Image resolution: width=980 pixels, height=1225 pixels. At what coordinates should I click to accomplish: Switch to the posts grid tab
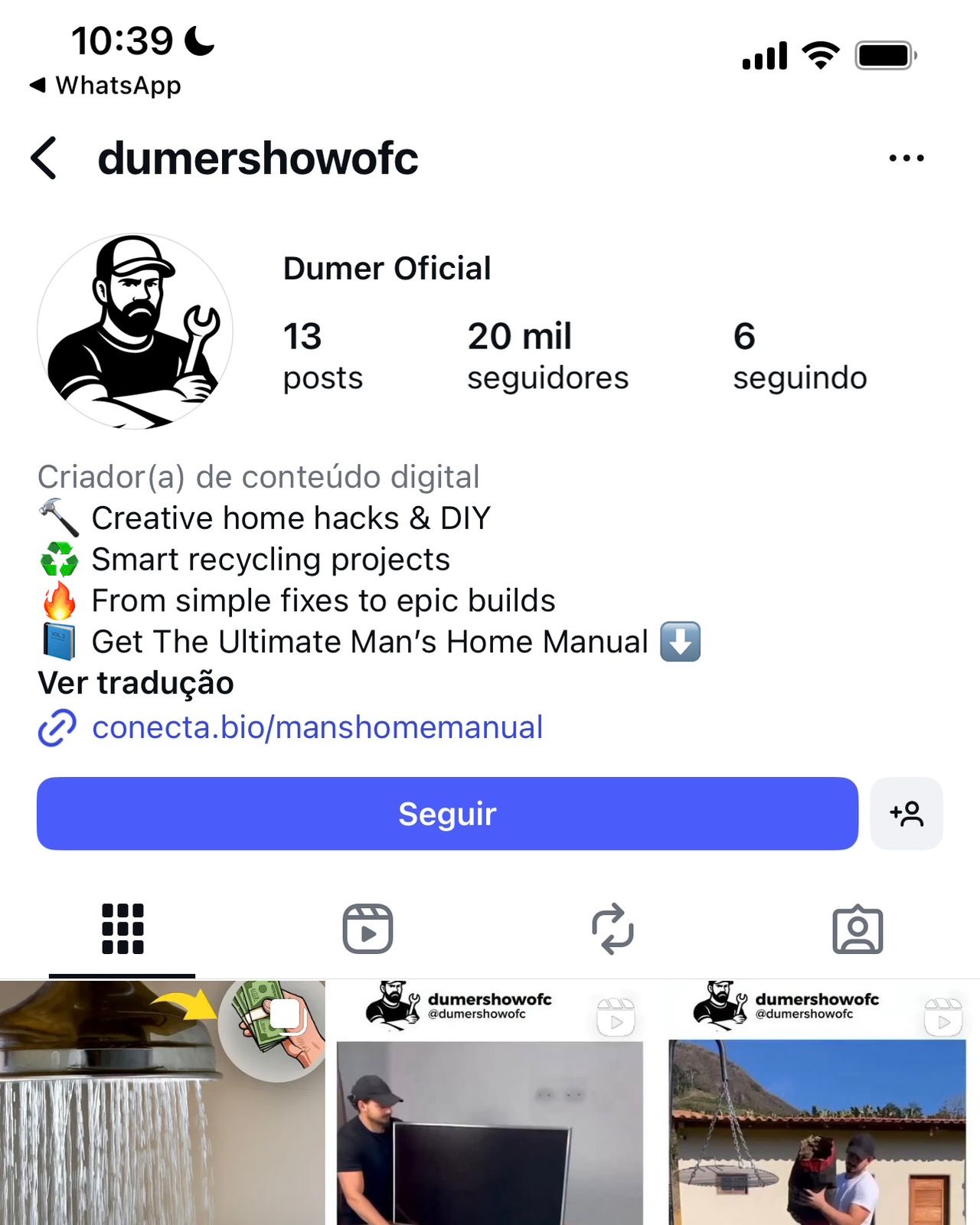click(122, 929)
